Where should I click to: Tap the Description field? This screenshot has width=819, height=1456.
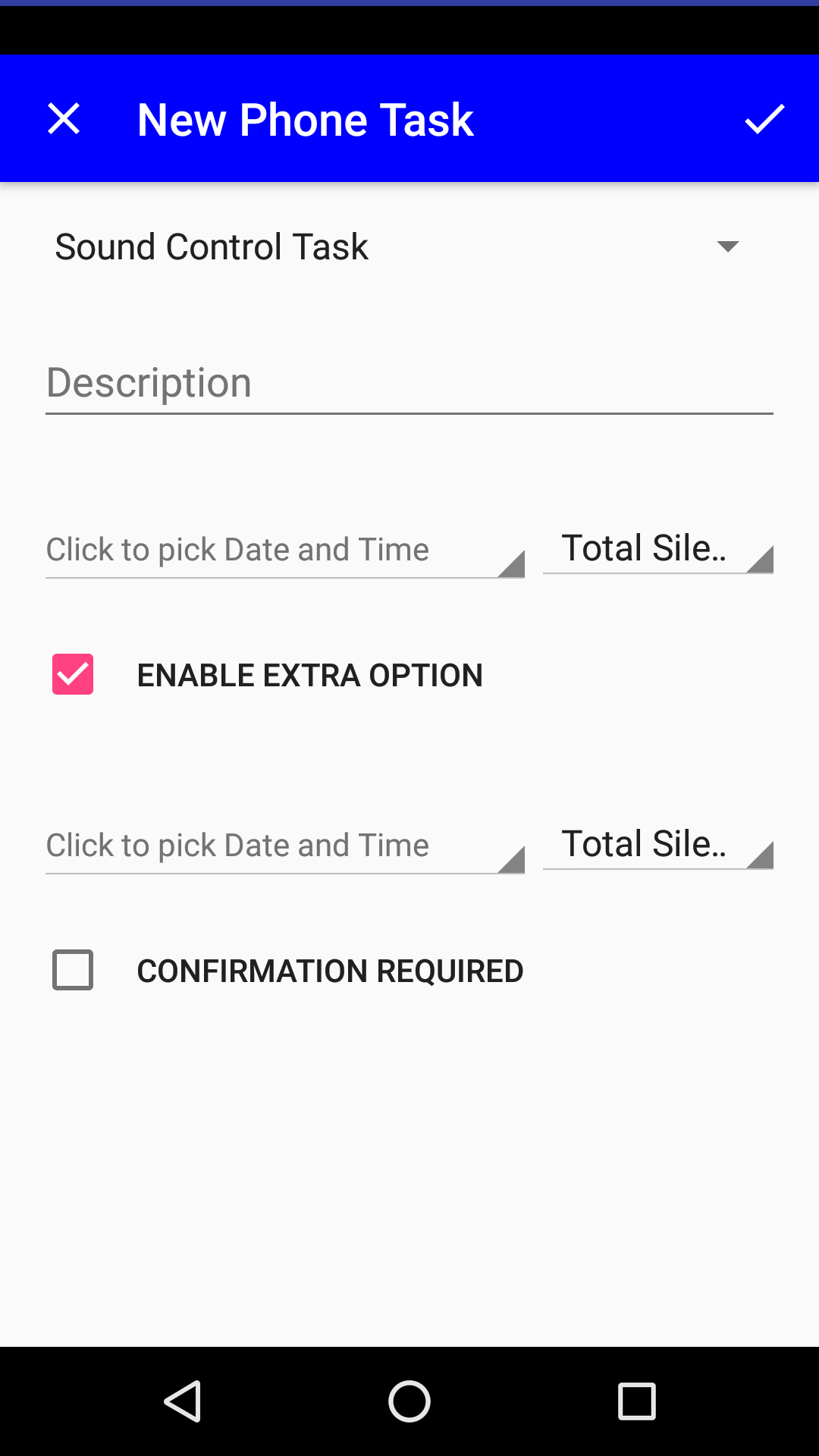409,382
